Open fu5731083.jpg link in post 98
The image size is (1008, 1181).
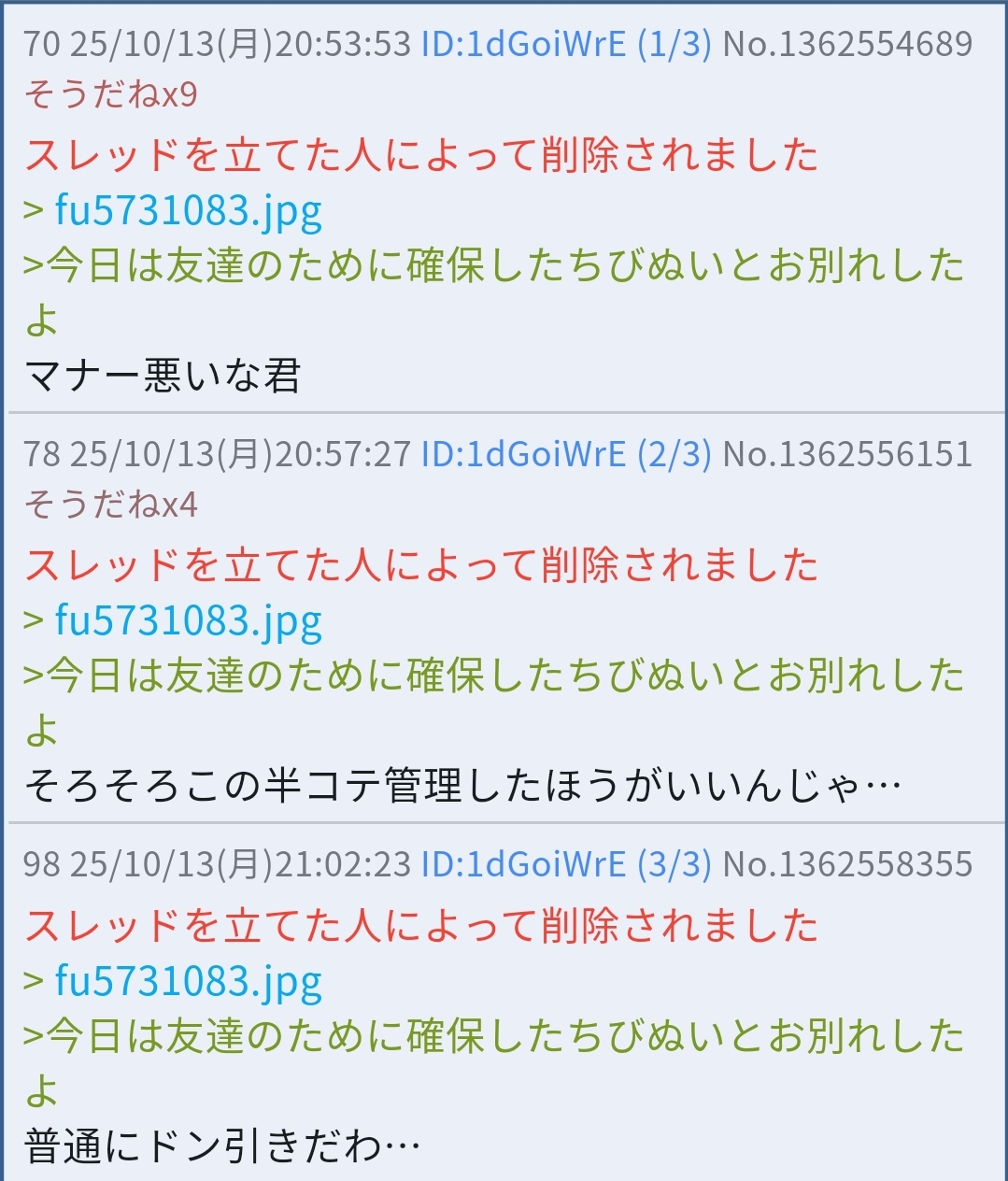click(x=188, y=982)
